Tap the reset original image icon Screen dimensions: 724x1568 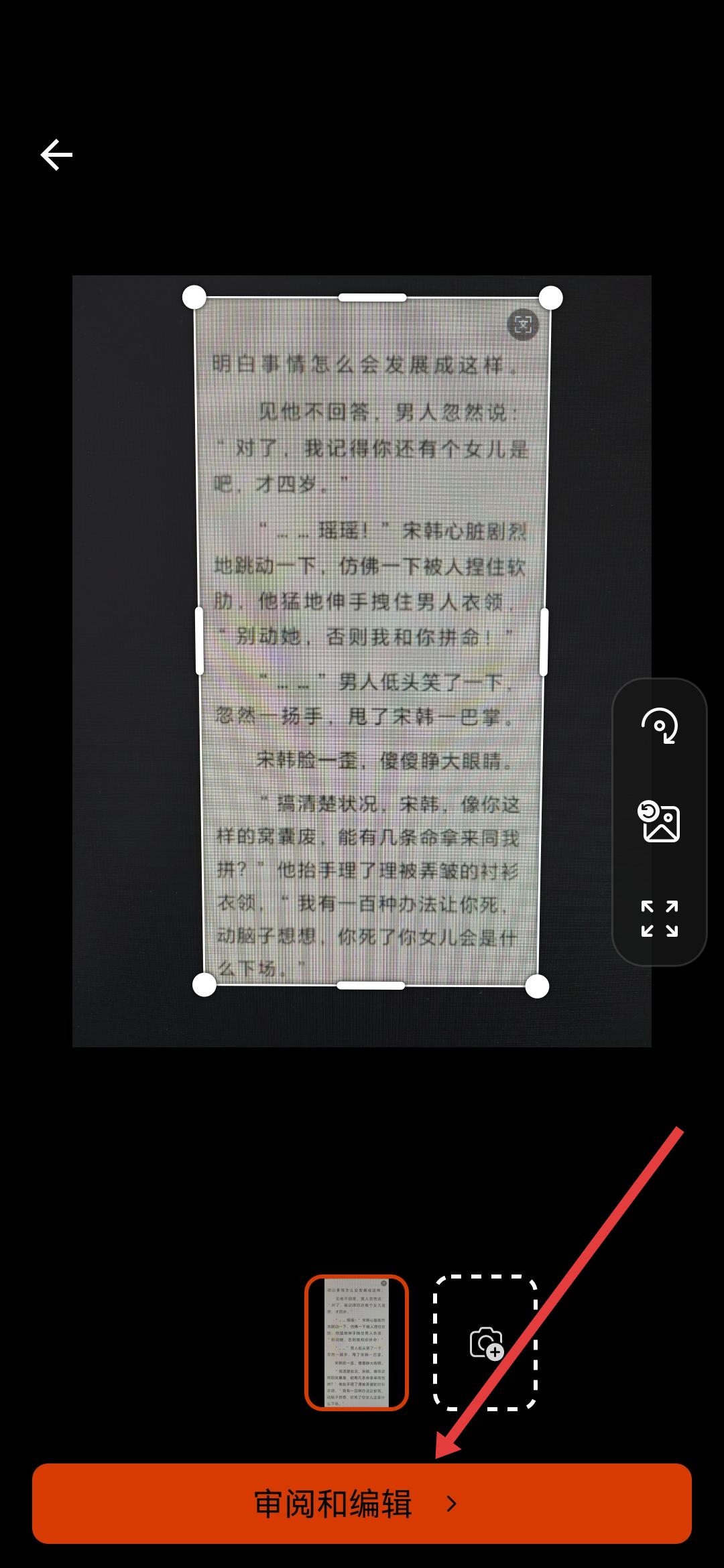pos(659,822)
